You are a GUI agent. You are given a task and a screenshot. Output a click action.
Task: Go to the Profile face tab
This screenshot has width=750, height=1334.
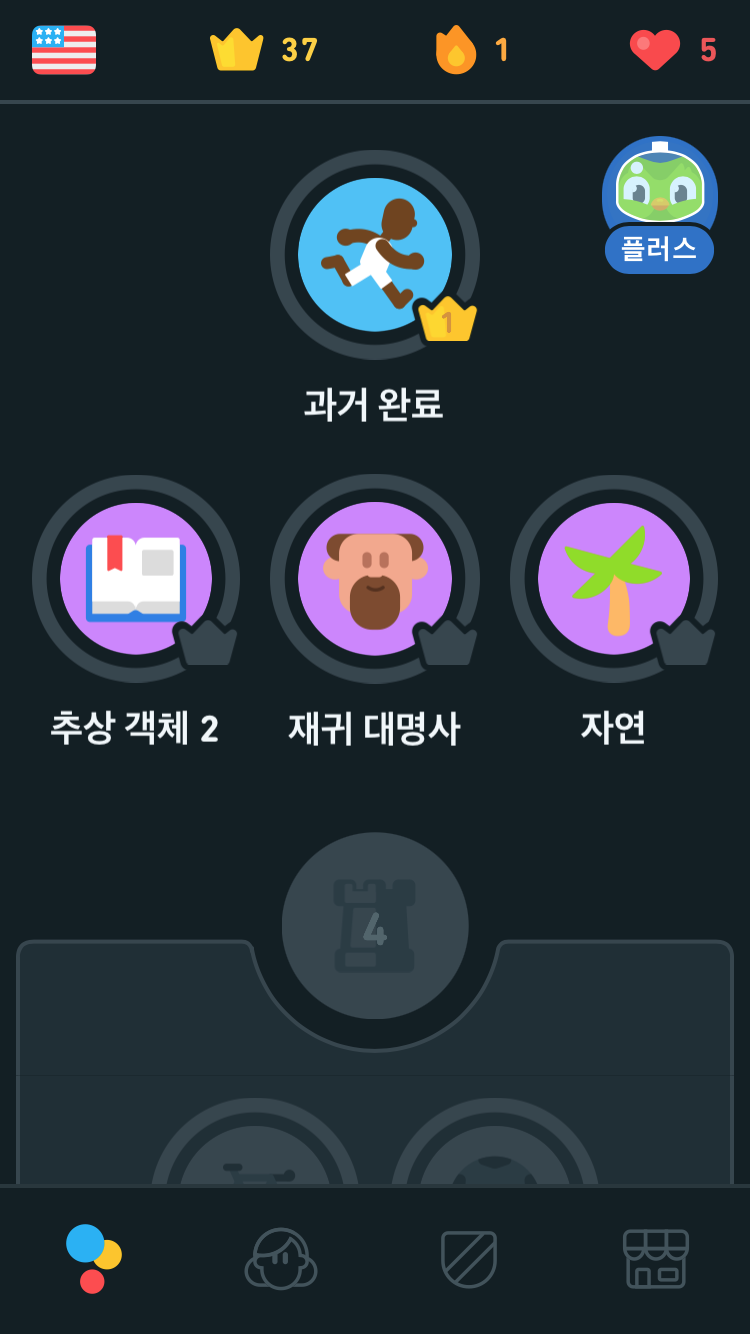tap(281, 1259)
